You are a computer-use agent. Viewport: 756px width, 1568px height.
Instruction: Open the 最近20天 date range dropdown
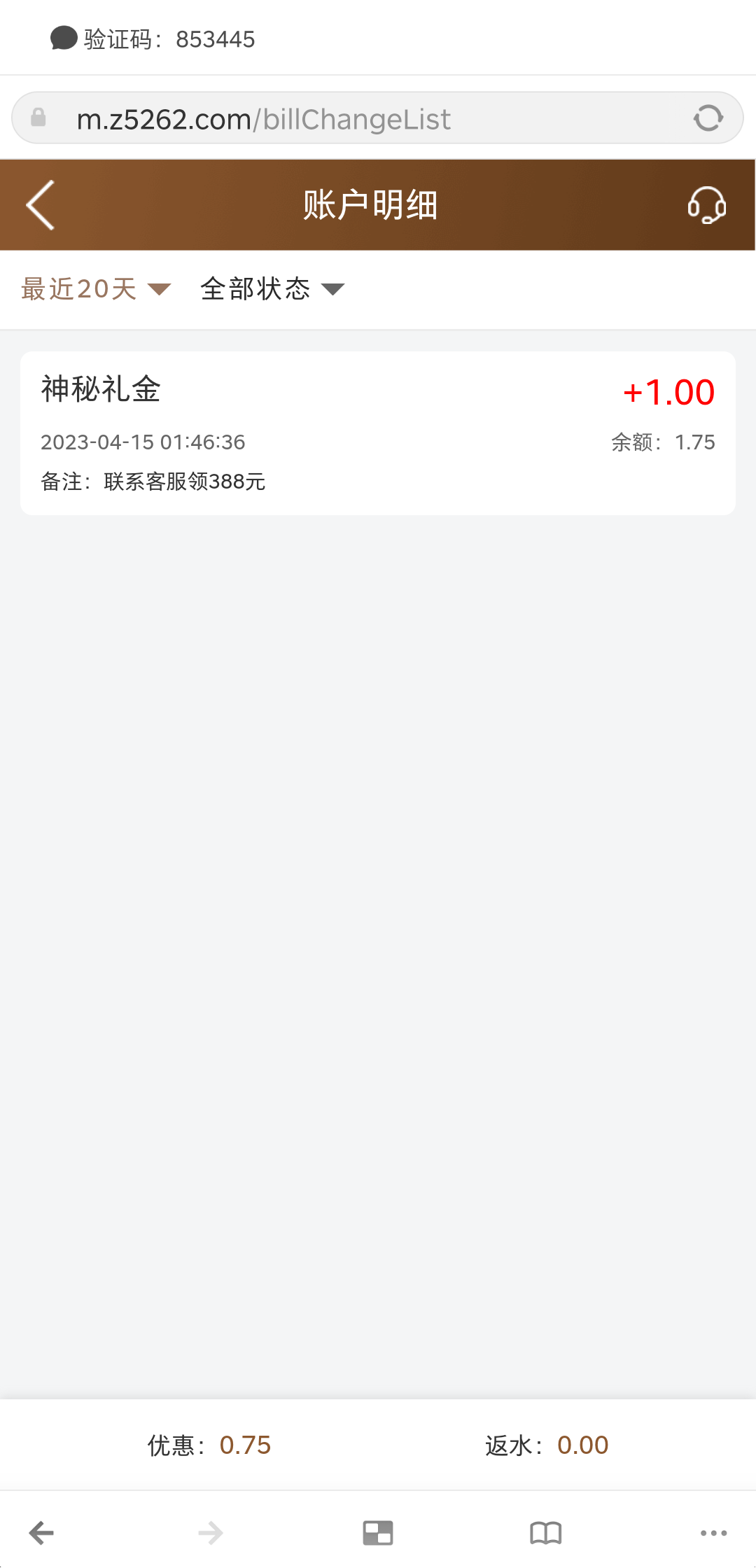coord(79,288)
